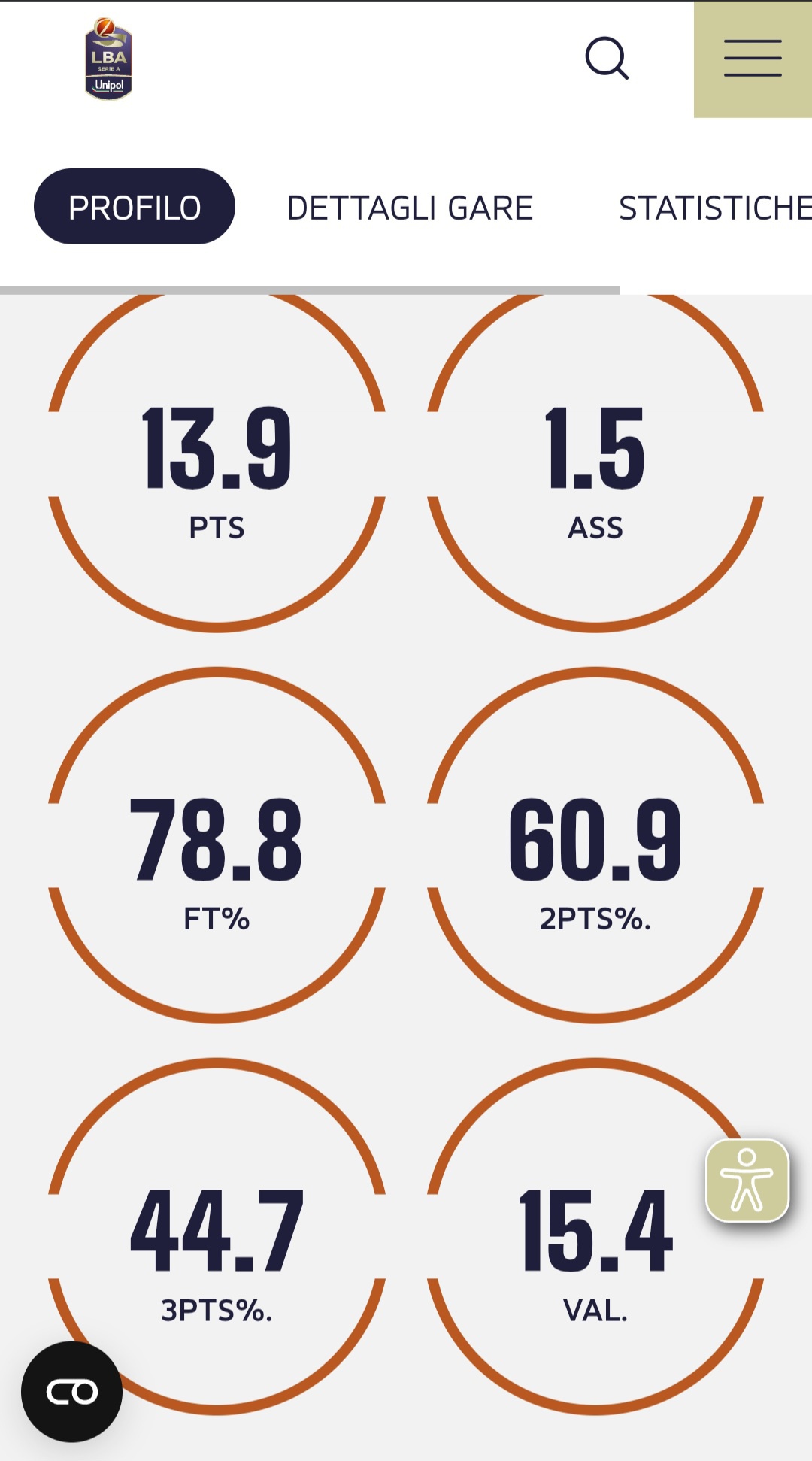Screen dimensions: 812x1461
Task: Open the search magnifier icon
Action: pyautogui.click(x=607, y=58)
